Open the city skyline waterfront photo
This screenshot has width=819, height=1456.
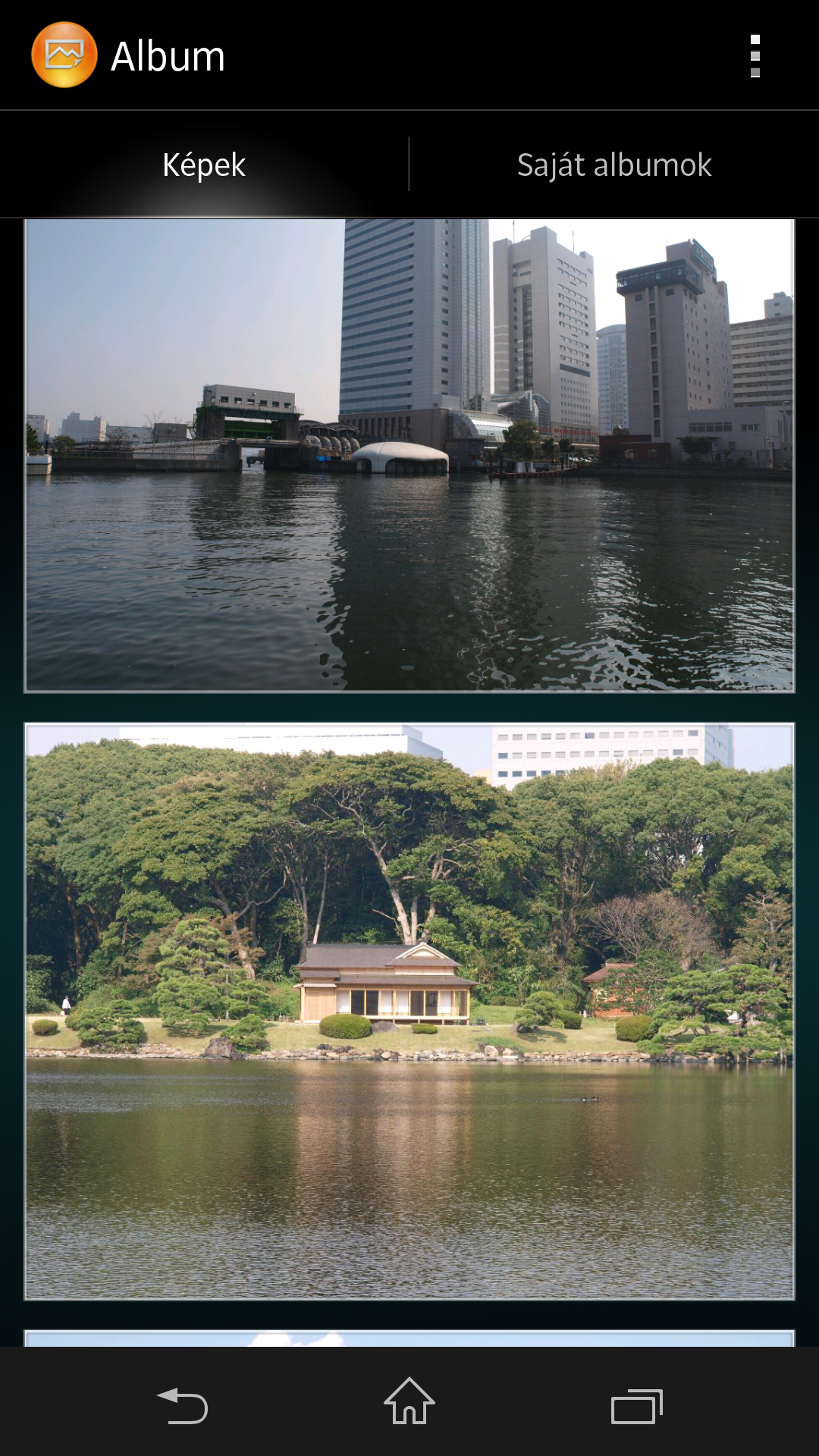pos(409,455)
